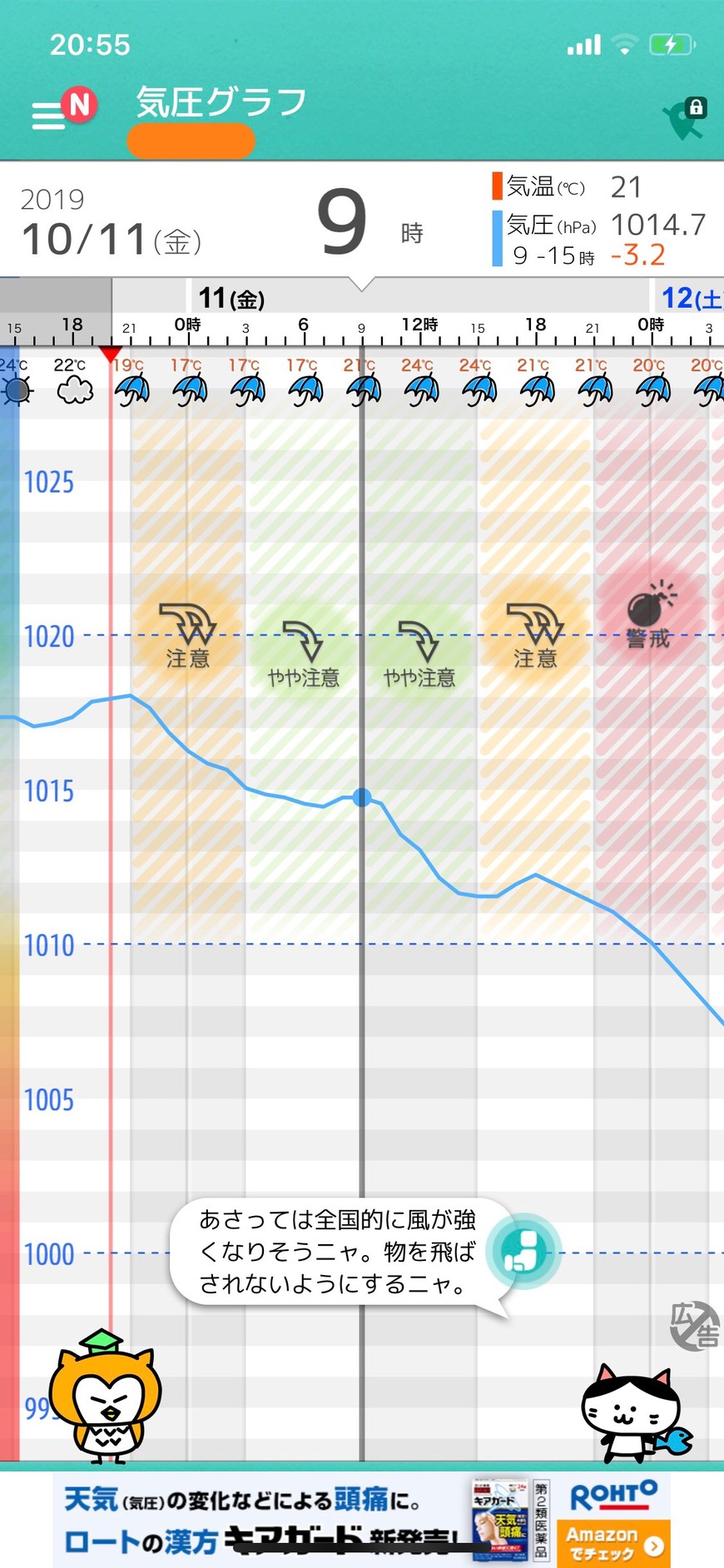Open the Rohto キアガード headache ad banner
This screenshot has height=1568, width=724.
pos(361,1520)
